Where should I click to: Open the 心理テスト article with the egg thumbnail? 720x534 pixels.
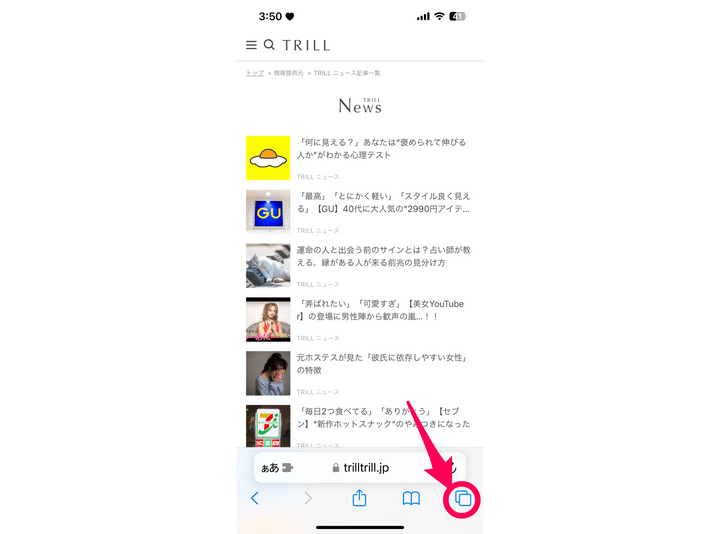point(380,149)
